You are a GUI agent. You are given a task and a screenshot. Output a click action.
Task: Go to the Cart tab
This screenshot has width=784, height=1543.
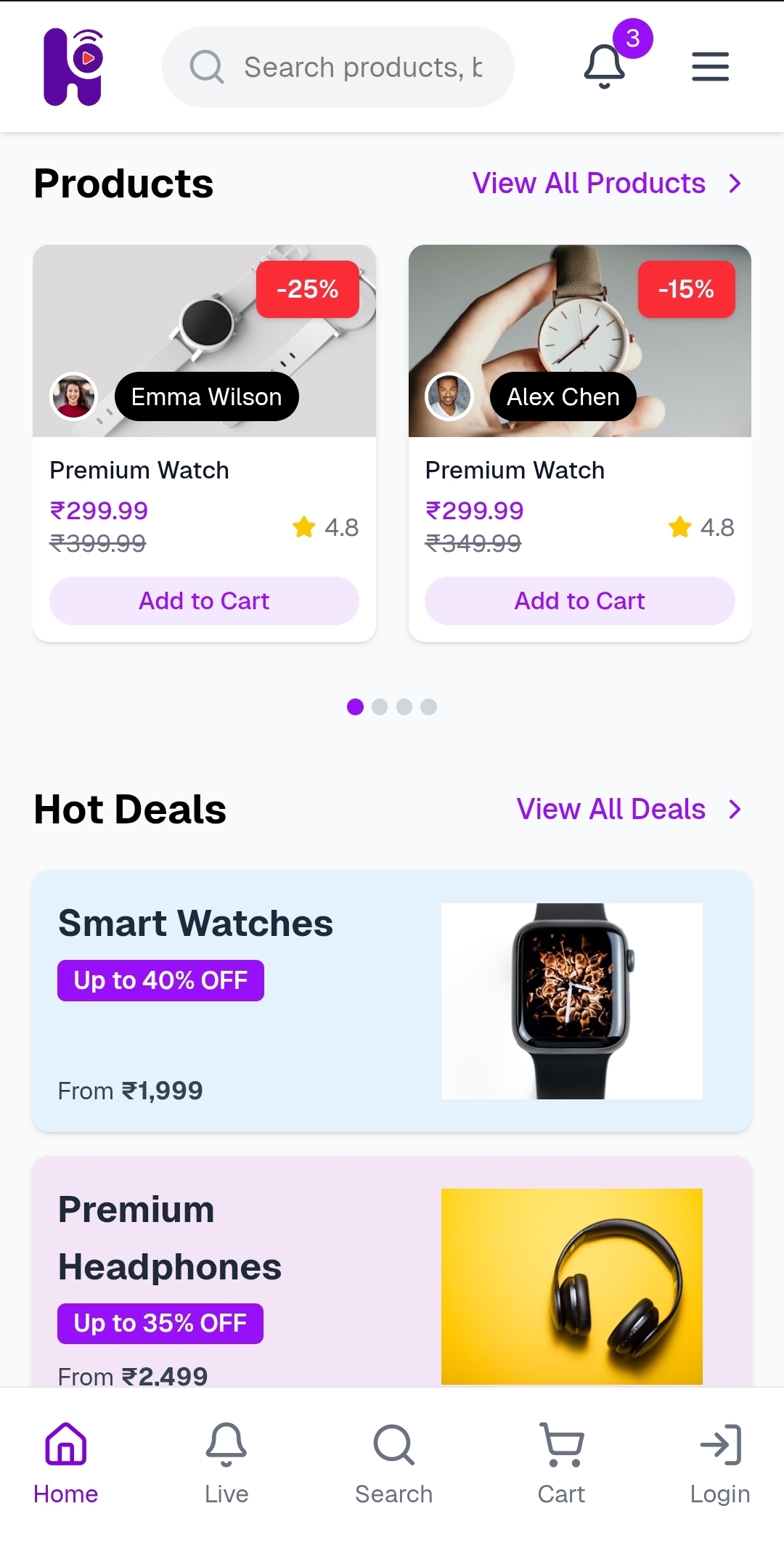point(561,1463)
